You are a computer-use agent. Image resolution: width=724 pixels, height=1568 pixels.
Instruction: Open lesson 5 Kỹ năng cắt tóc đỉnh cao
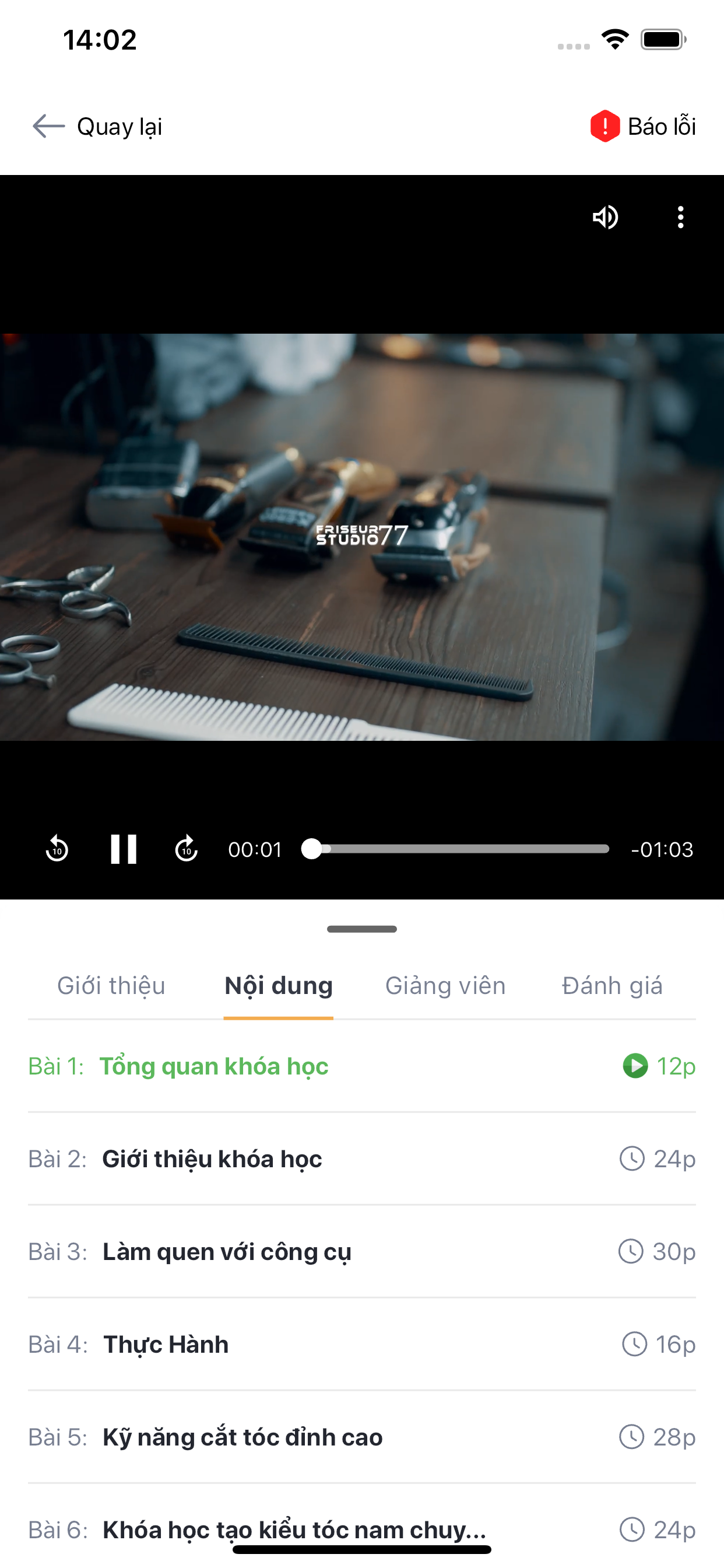click(x=242, y=1437)
